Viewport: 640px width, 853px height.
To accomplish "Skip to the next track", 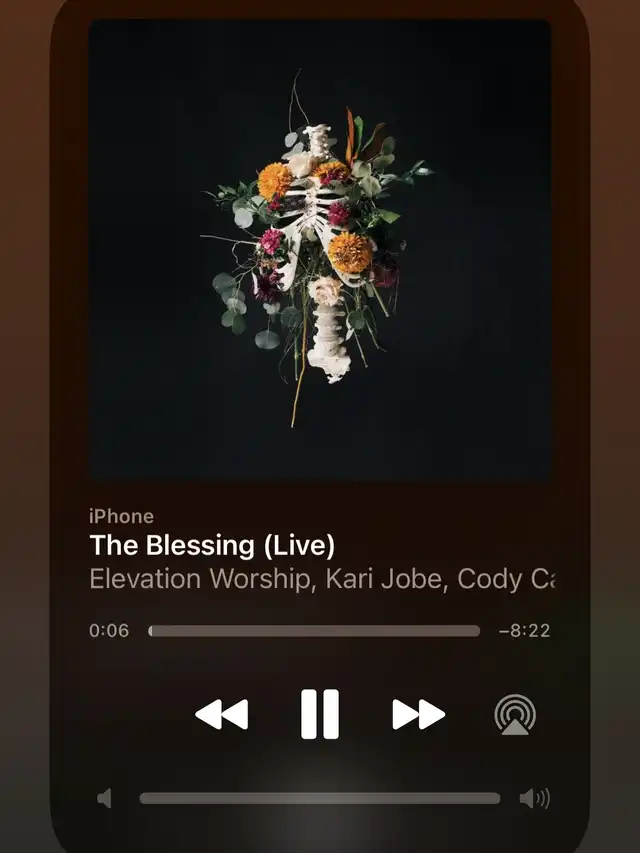I will (x=418, y=714).
